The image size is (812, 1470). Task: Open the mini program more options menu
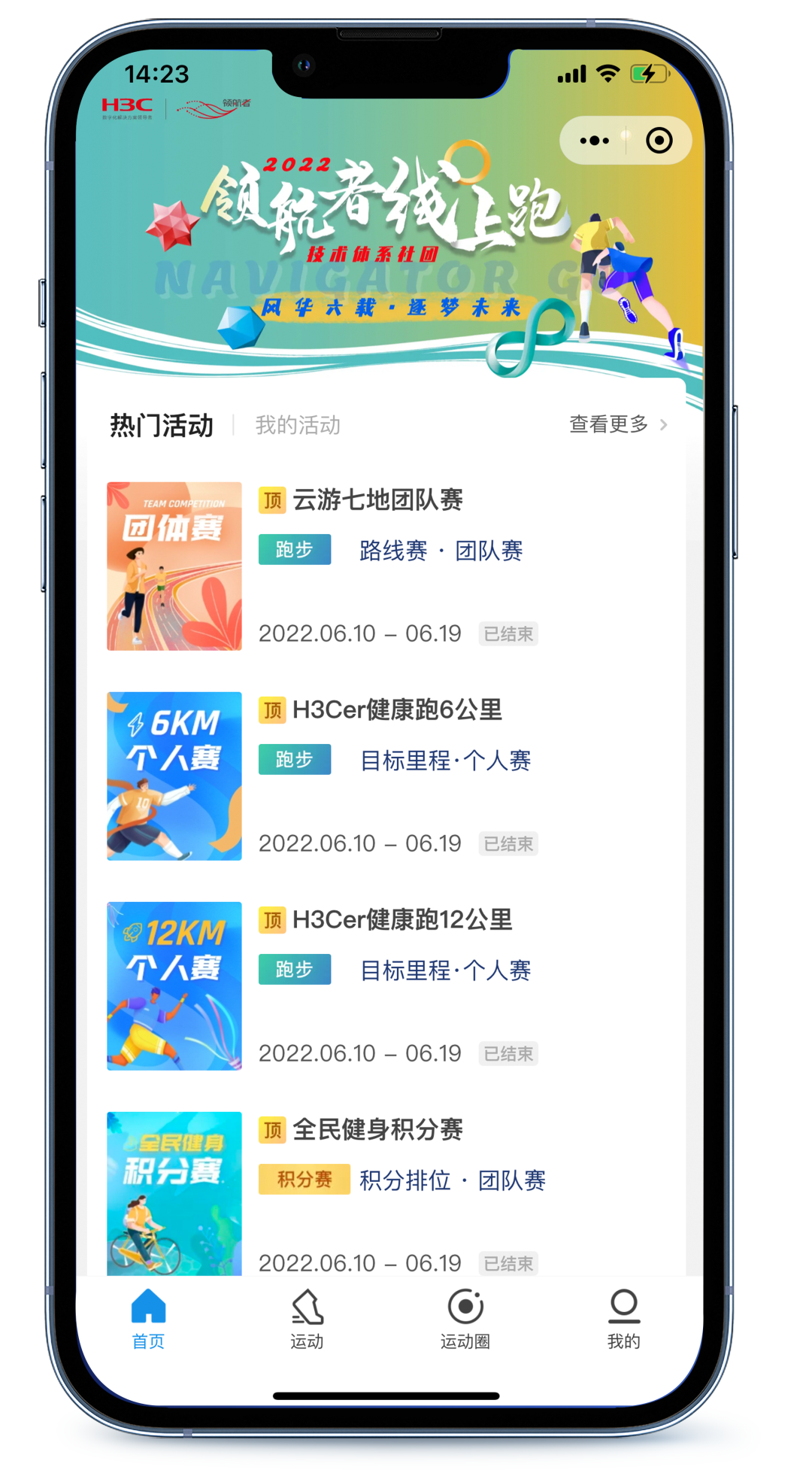point(594,141)
